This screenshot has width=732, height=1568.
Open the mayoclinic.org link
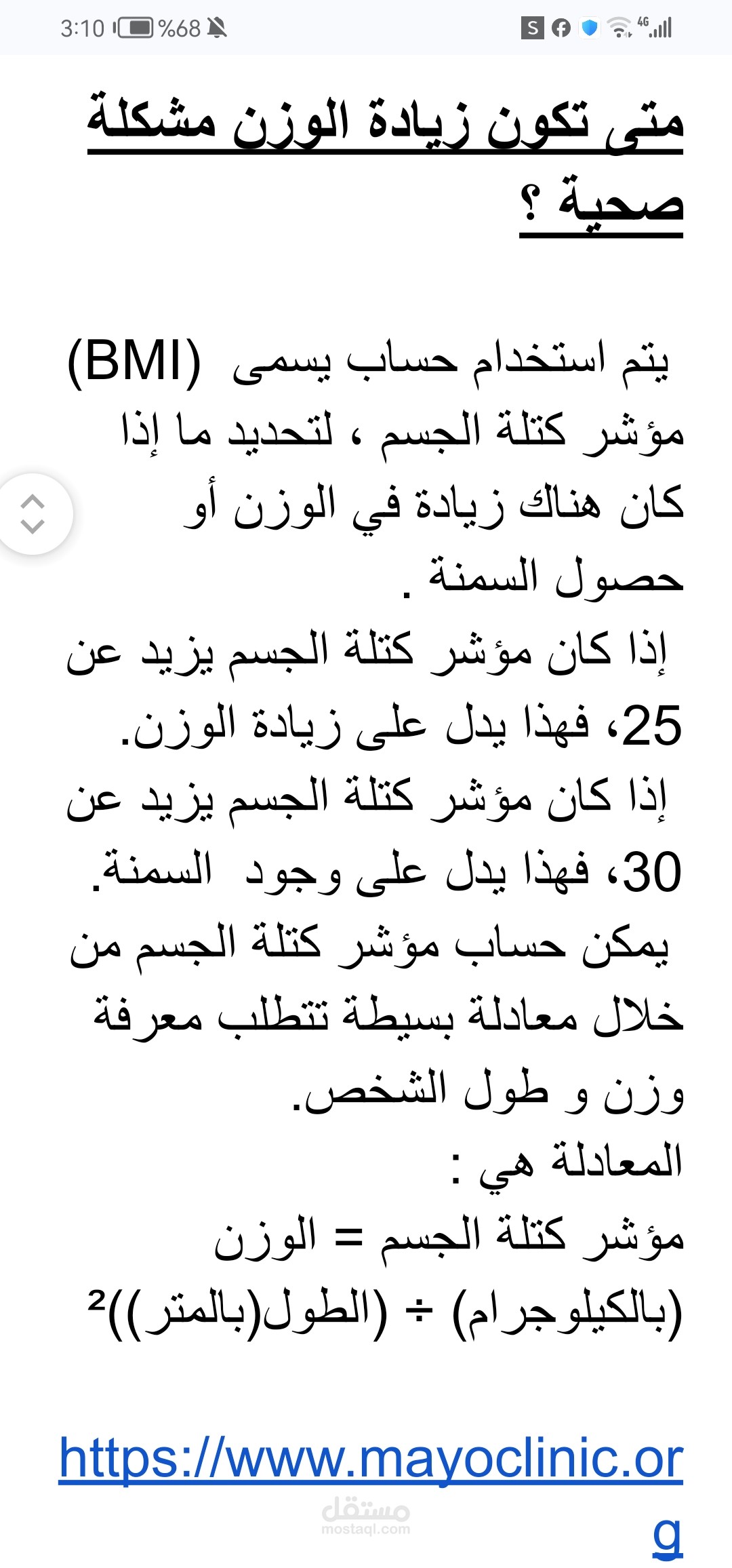click(x=371, y=1457)
